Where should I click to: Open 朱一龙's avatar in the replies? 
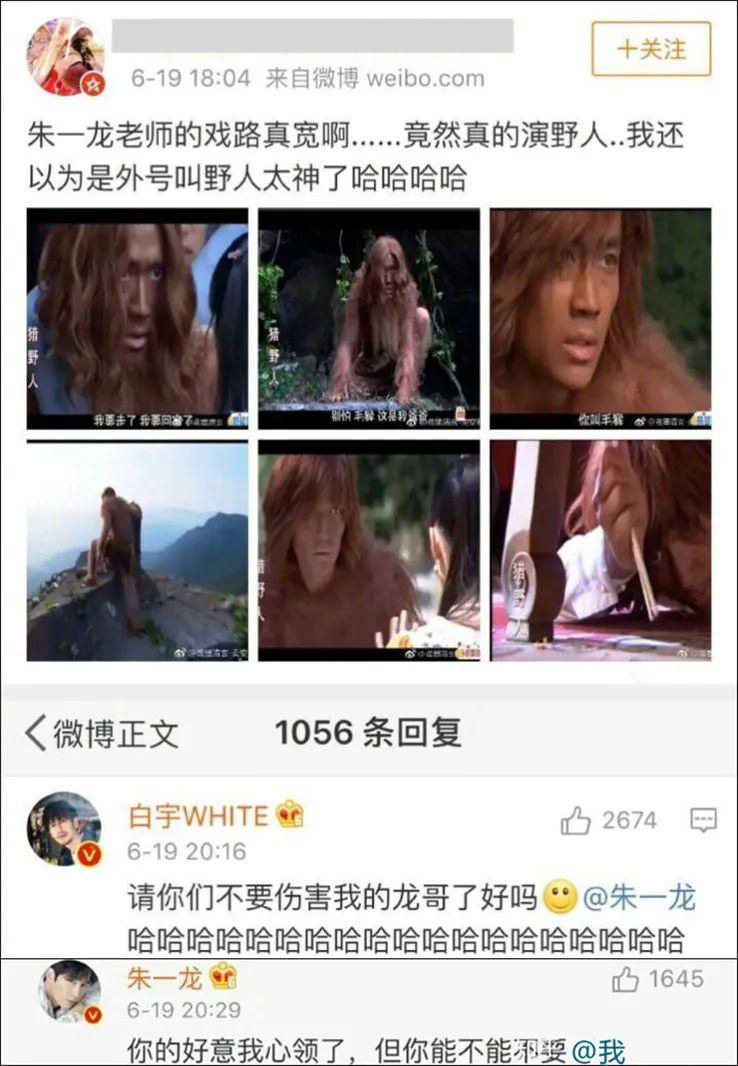coord(69,993)
